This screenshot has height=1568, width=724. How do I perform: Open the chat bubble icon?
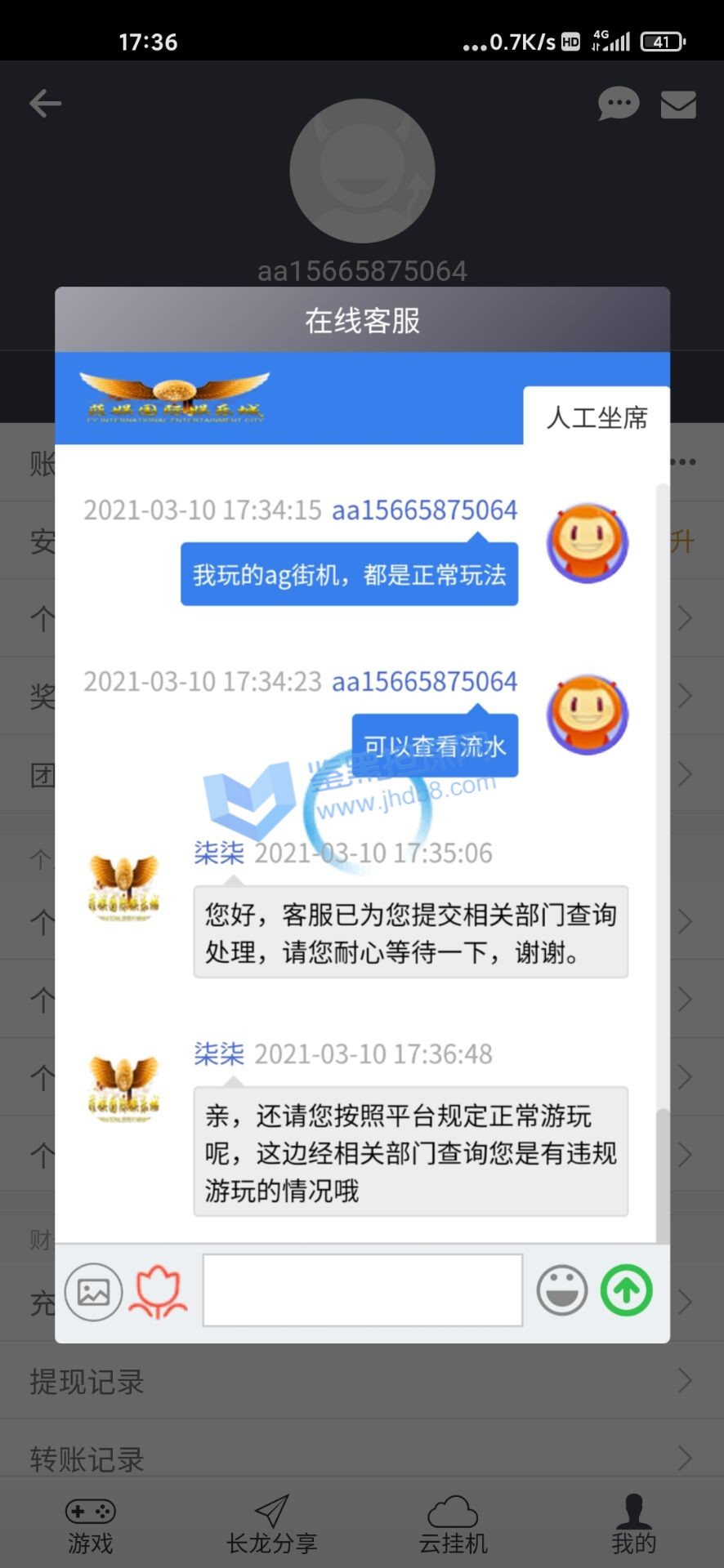coord(619,104)
